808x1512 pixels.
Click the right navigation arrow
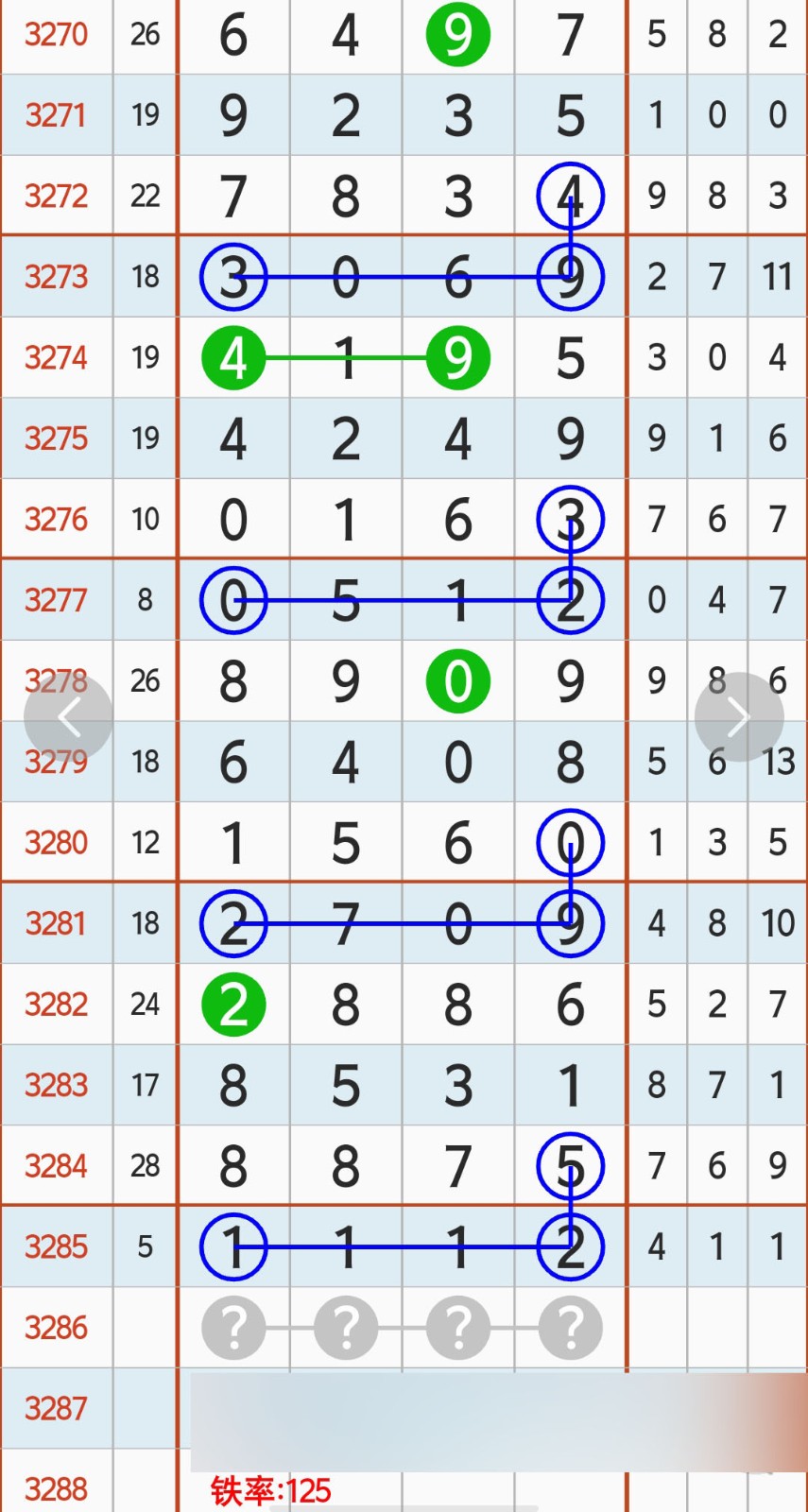739,716
